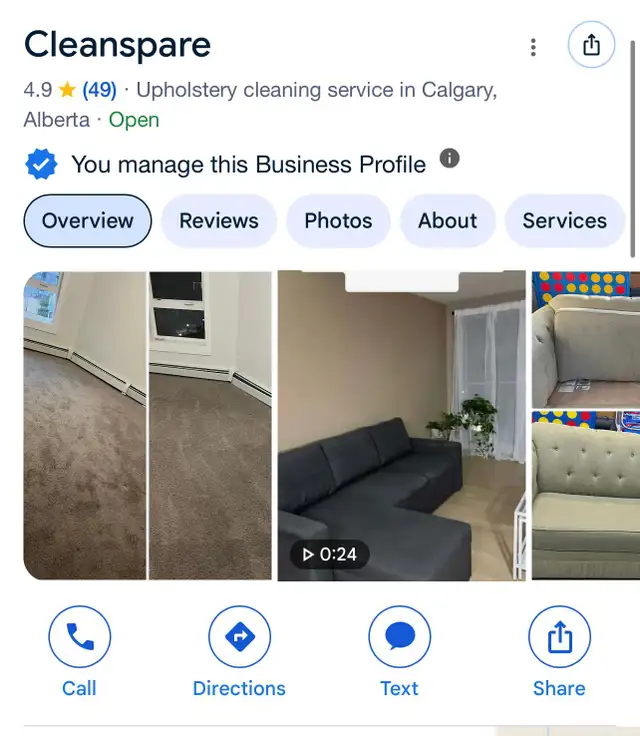640x736 pixels.
Task: Open the About tab
Action: 447,221
